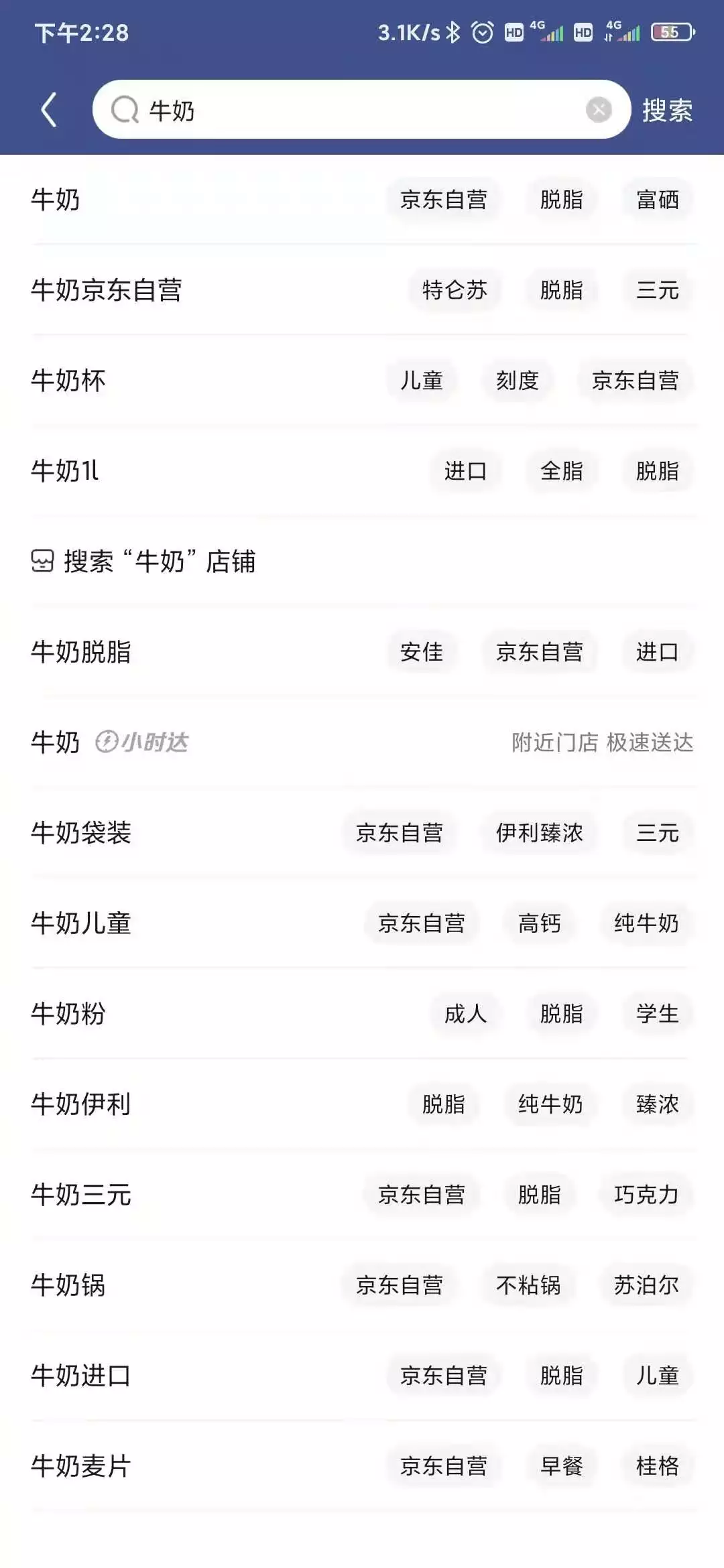
Task: Open the 牛奶进口 suggestion
Action: tap(81, 1376)
